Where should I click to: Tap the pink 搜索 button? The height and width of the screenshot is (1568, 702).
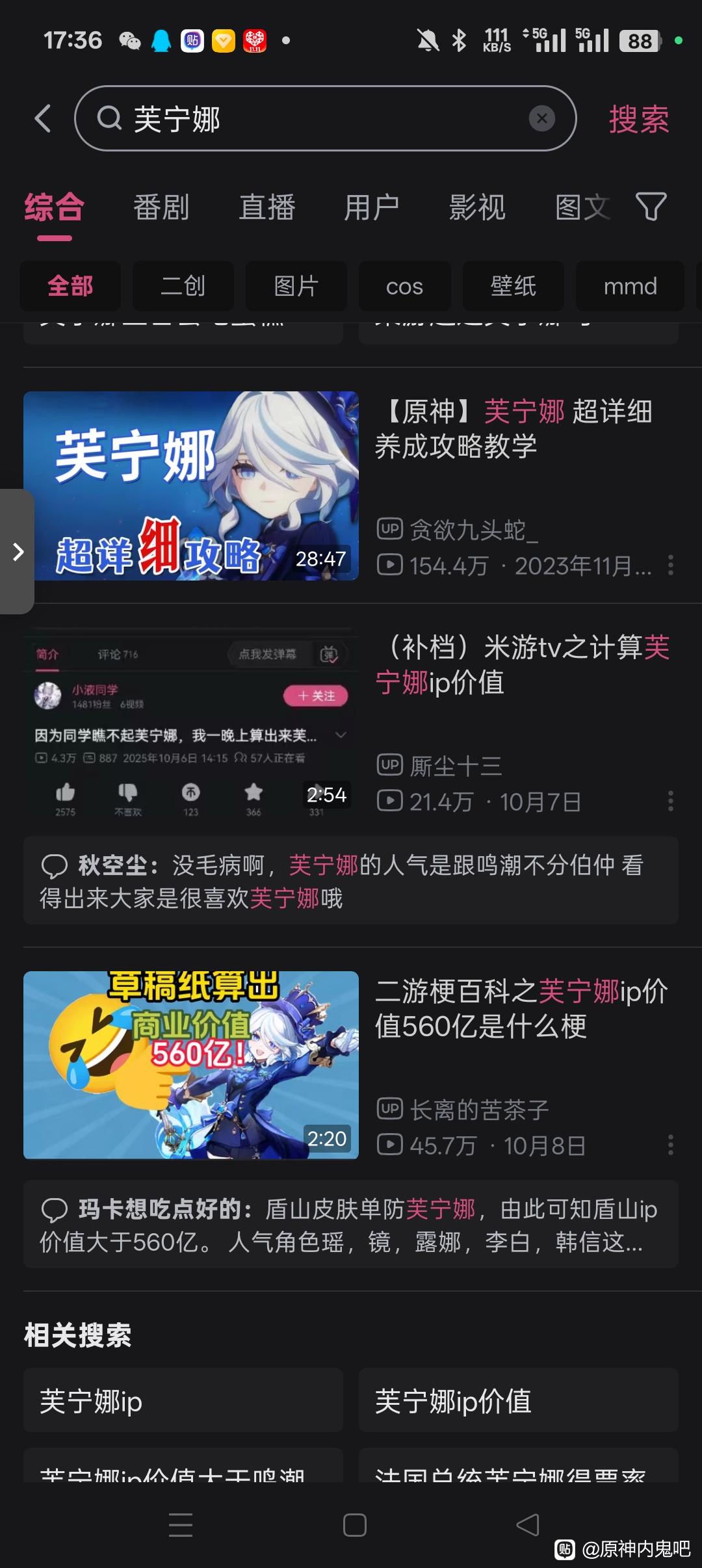(x=638, y=120)
